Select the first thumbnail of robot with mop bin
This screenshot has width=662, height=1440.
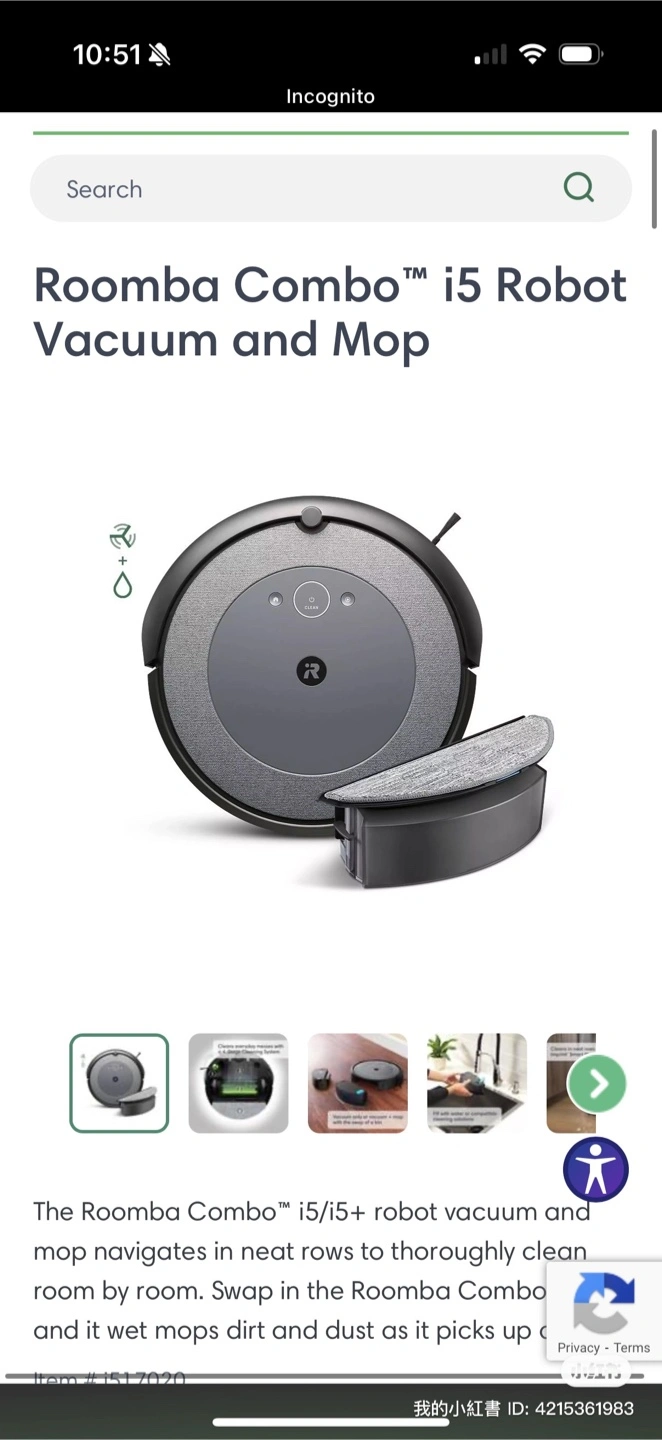pyautogui.click(x=119, y=1083)
